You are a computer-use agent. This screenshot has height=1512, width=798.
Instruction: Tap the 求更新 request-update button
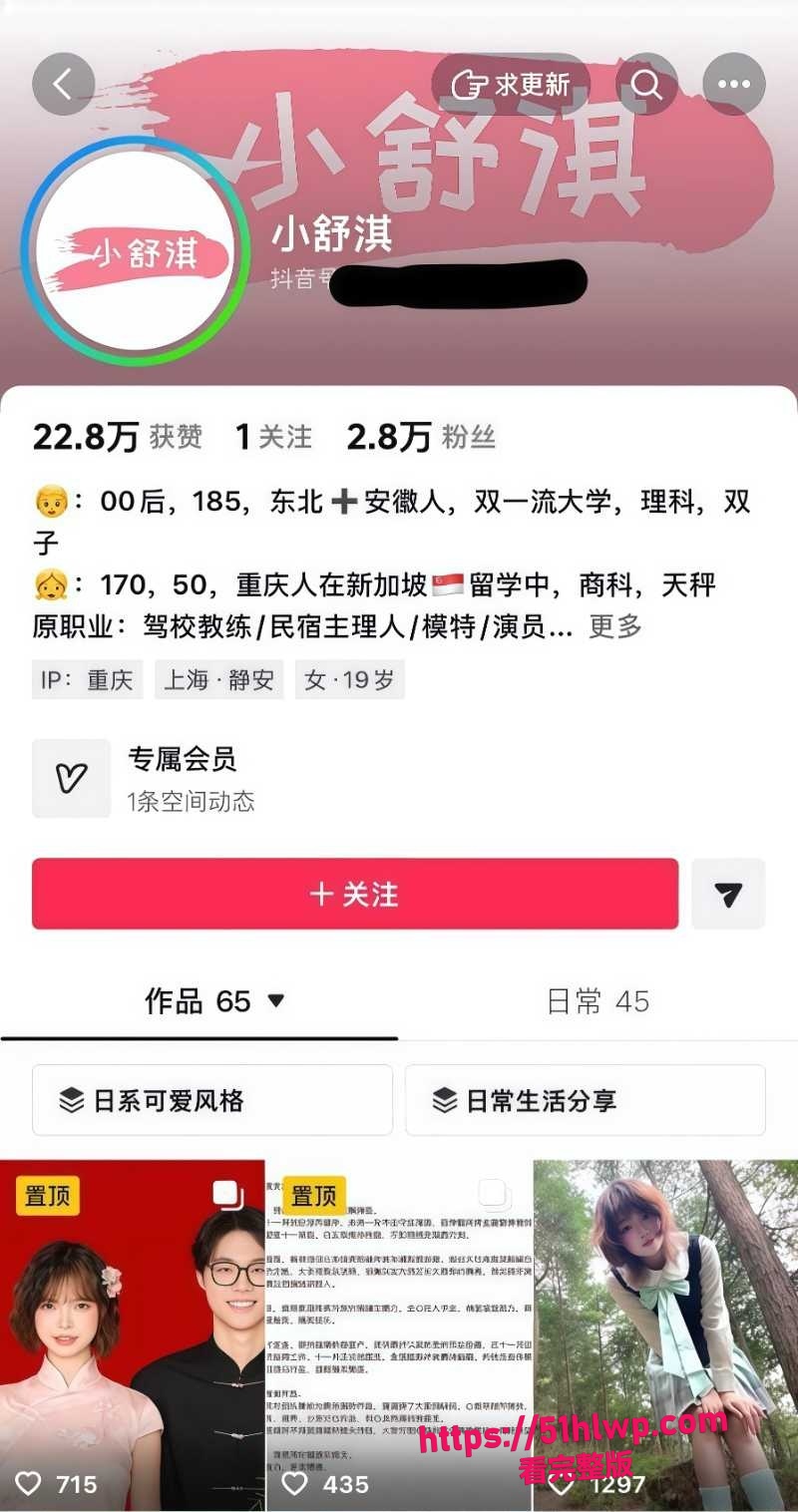pyautogui.click(x=511, y=85)
